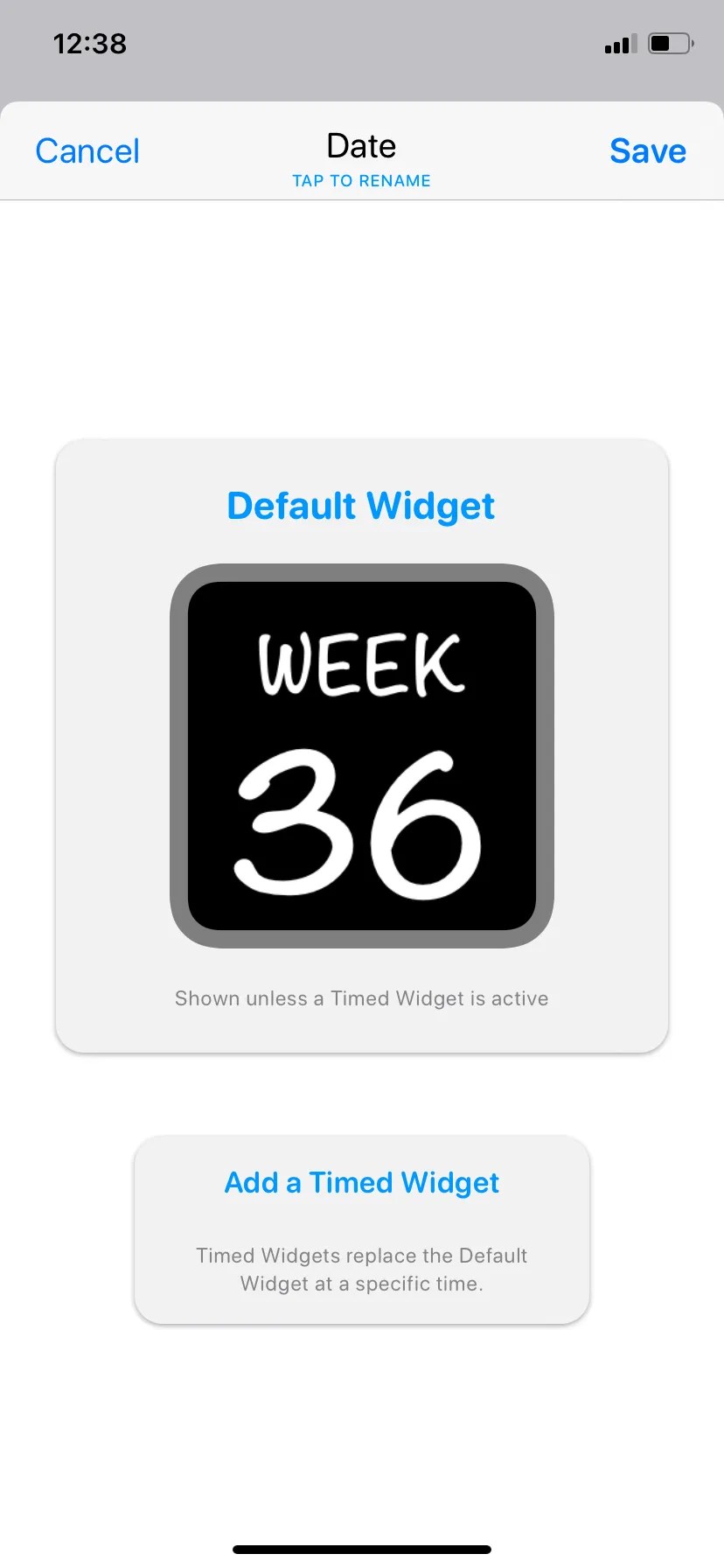Image resolution: width=724 pixels, height=1568 pixels.
Task: Tap the home indicator bar at bottom
Action: (361, 1549)
